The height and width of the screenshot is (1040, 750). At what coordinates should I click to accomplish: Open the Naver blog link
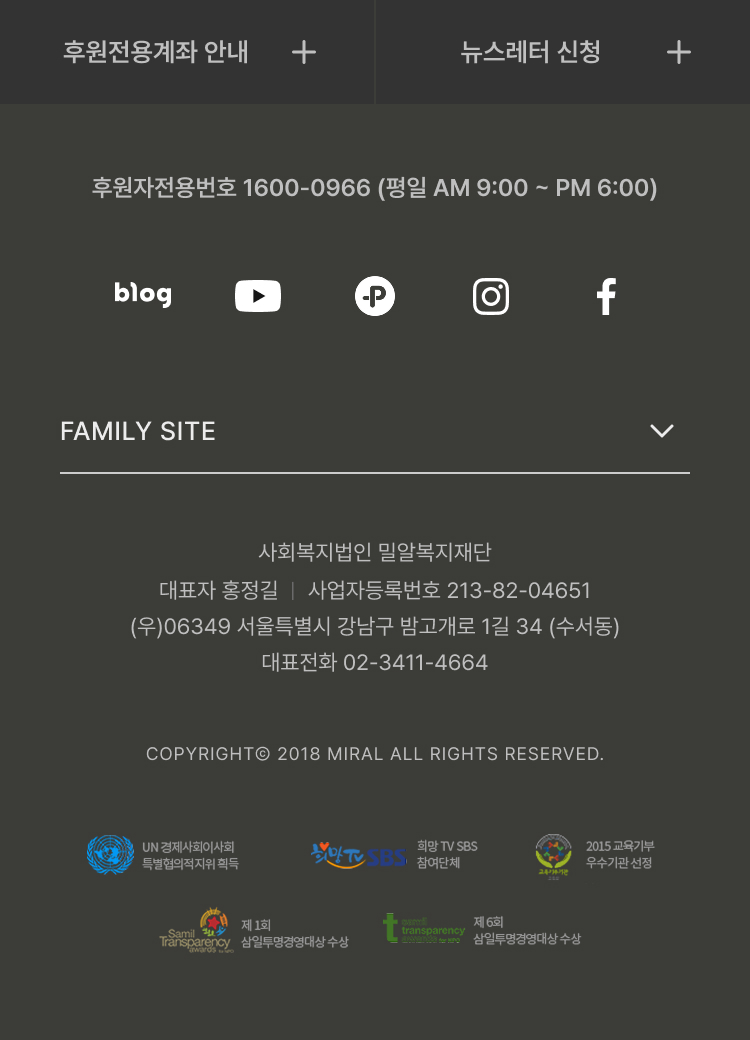click(143, 295)
